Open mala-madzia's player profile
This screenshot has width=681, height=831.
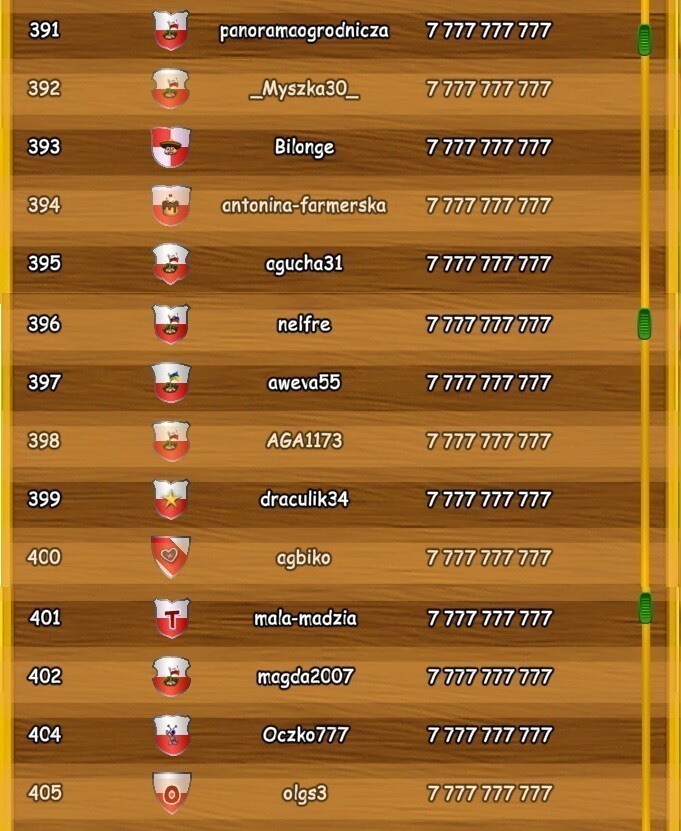[304, 618]
